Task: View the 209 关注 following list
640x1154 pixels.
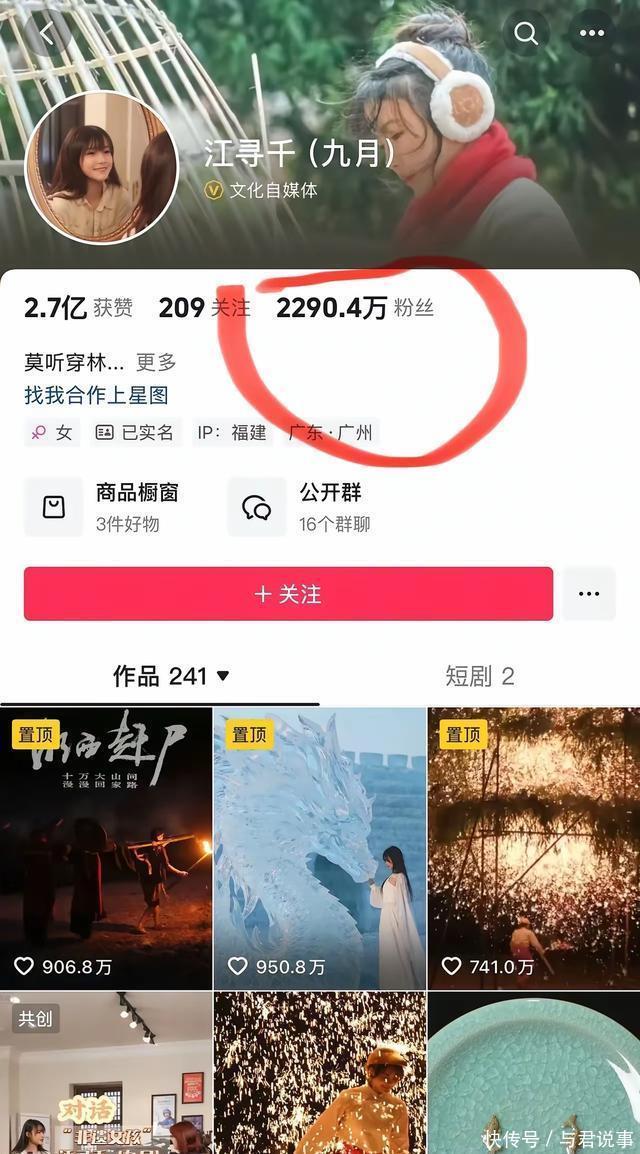Action: (204, 308)
